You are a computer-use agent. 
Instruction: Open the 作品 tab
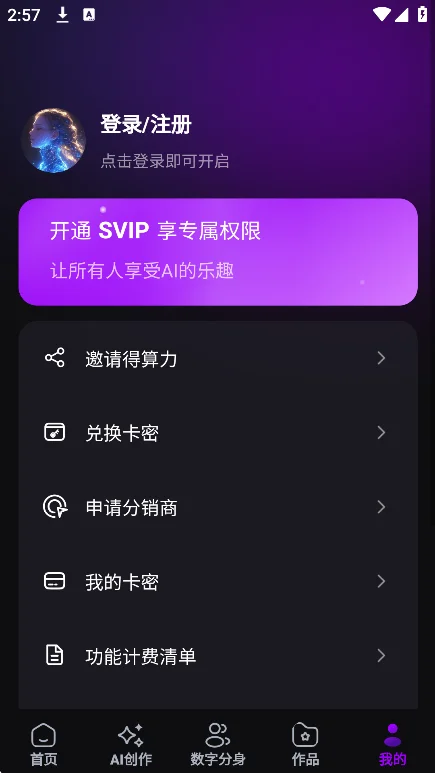click(305, 744)
